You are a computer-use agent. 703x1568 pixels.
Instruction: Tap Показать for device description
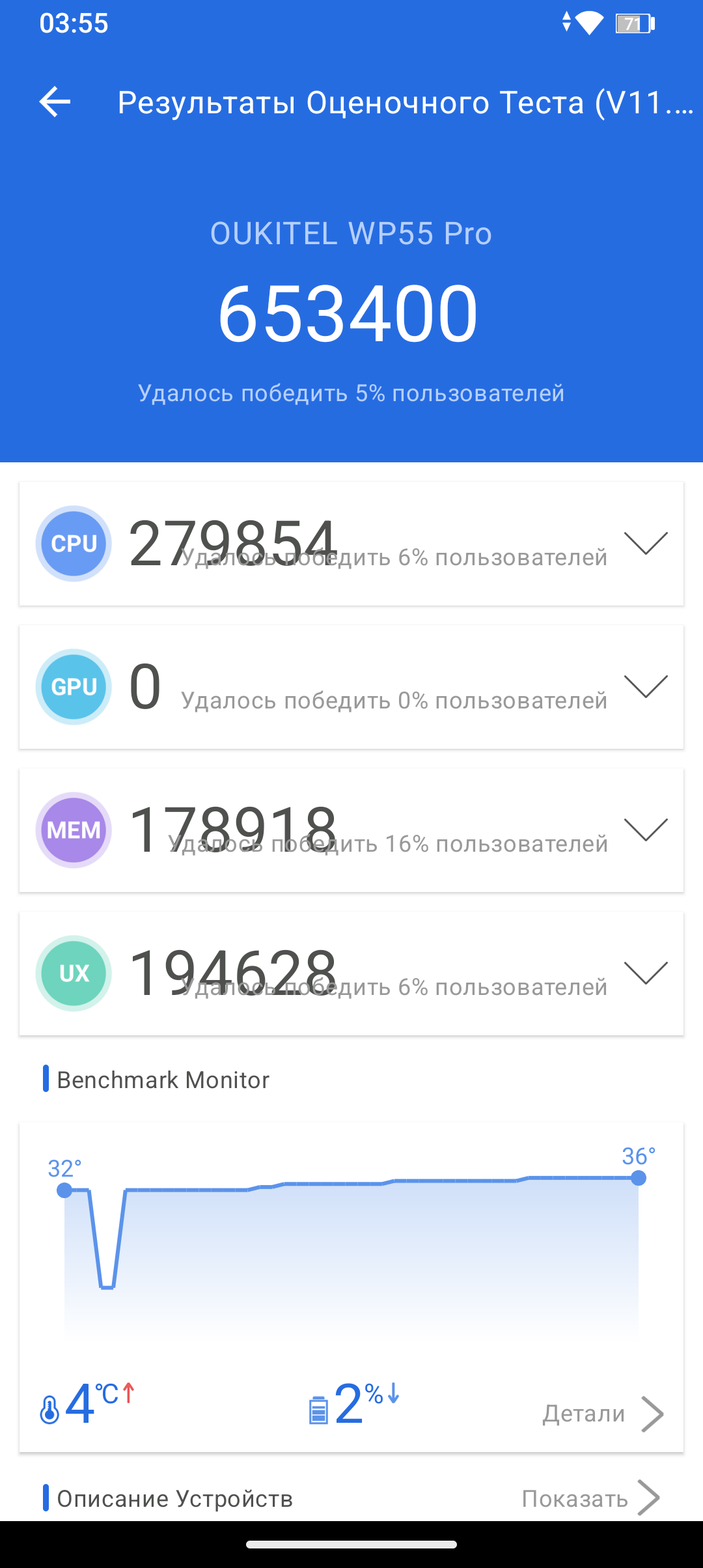(590, 1498)
